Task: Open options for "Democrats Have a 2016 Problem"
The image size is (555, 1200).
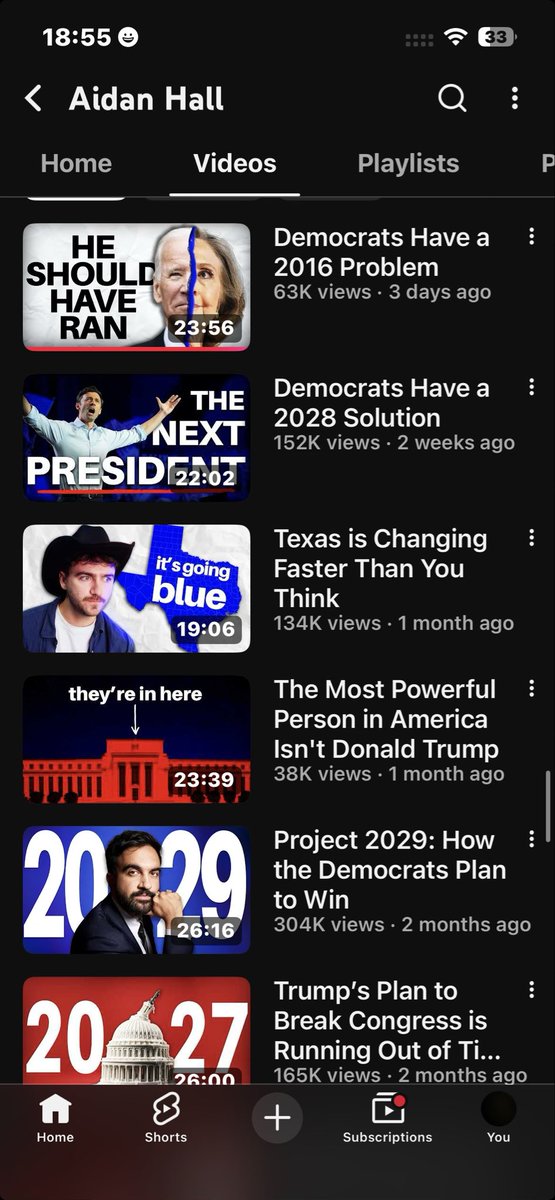Action: coord(531,237)
